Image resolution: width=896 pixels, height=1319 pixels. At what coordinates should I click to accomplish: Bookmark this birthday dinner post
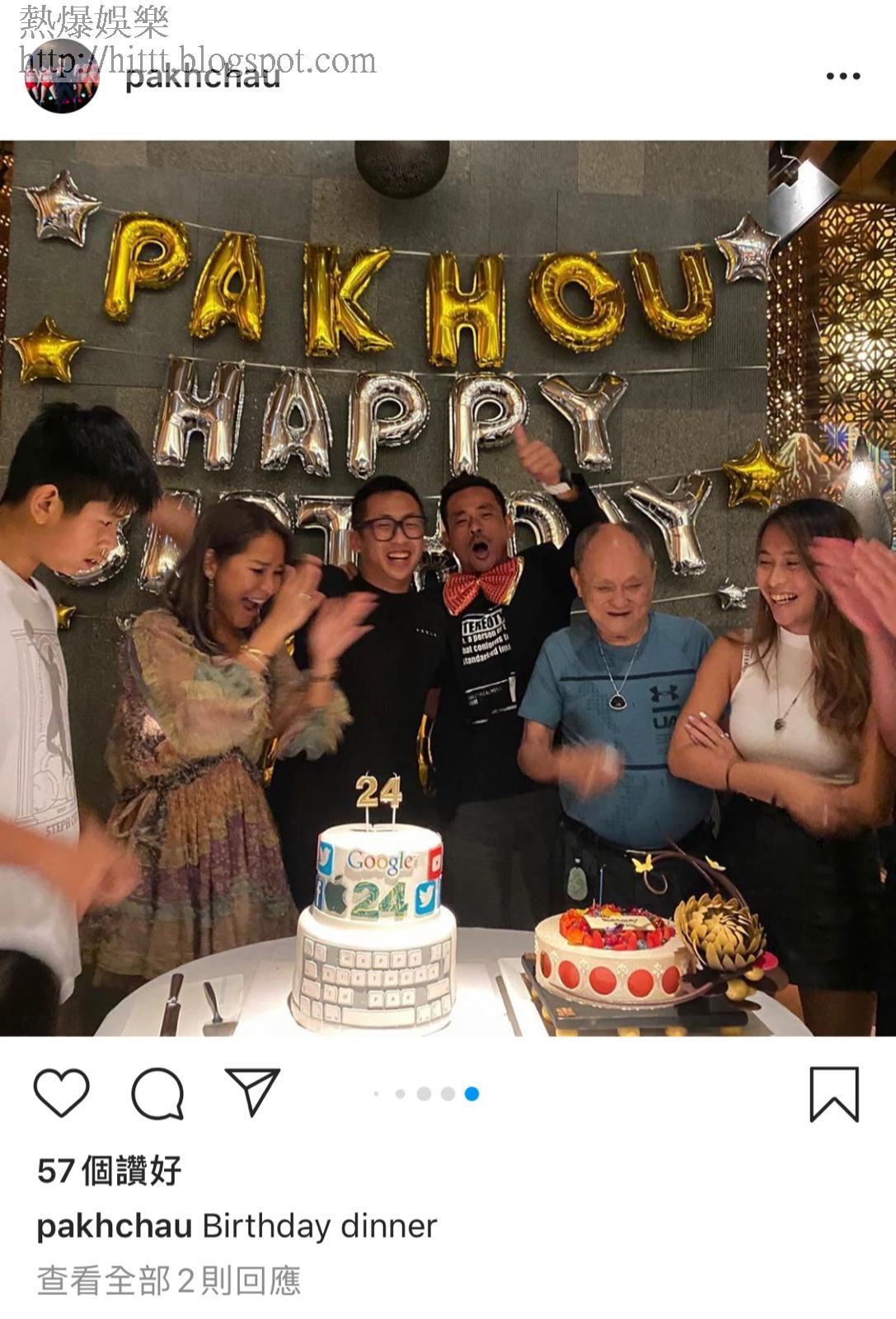pyautogui.click(x=833, y=1094)
